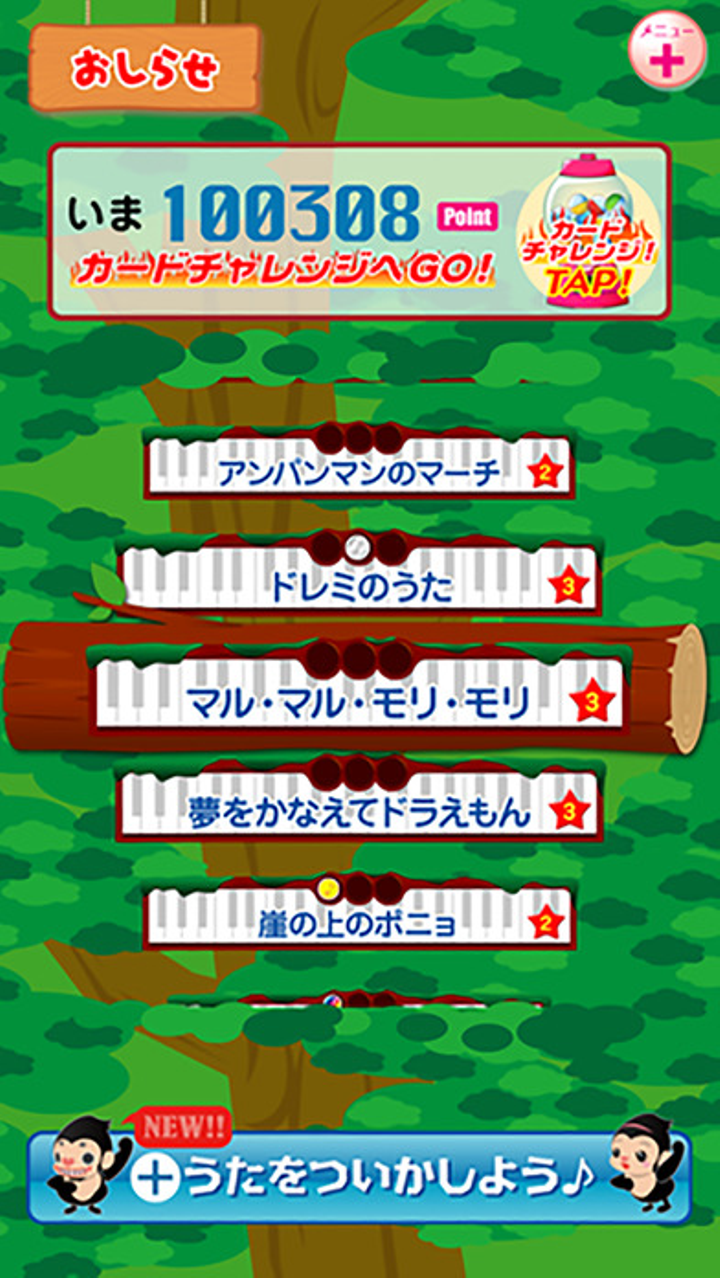The height and width of the screenshot is (1278, 720).
Task: Tap the カードチャレンジ capsule machine
Action: (588, 232)
